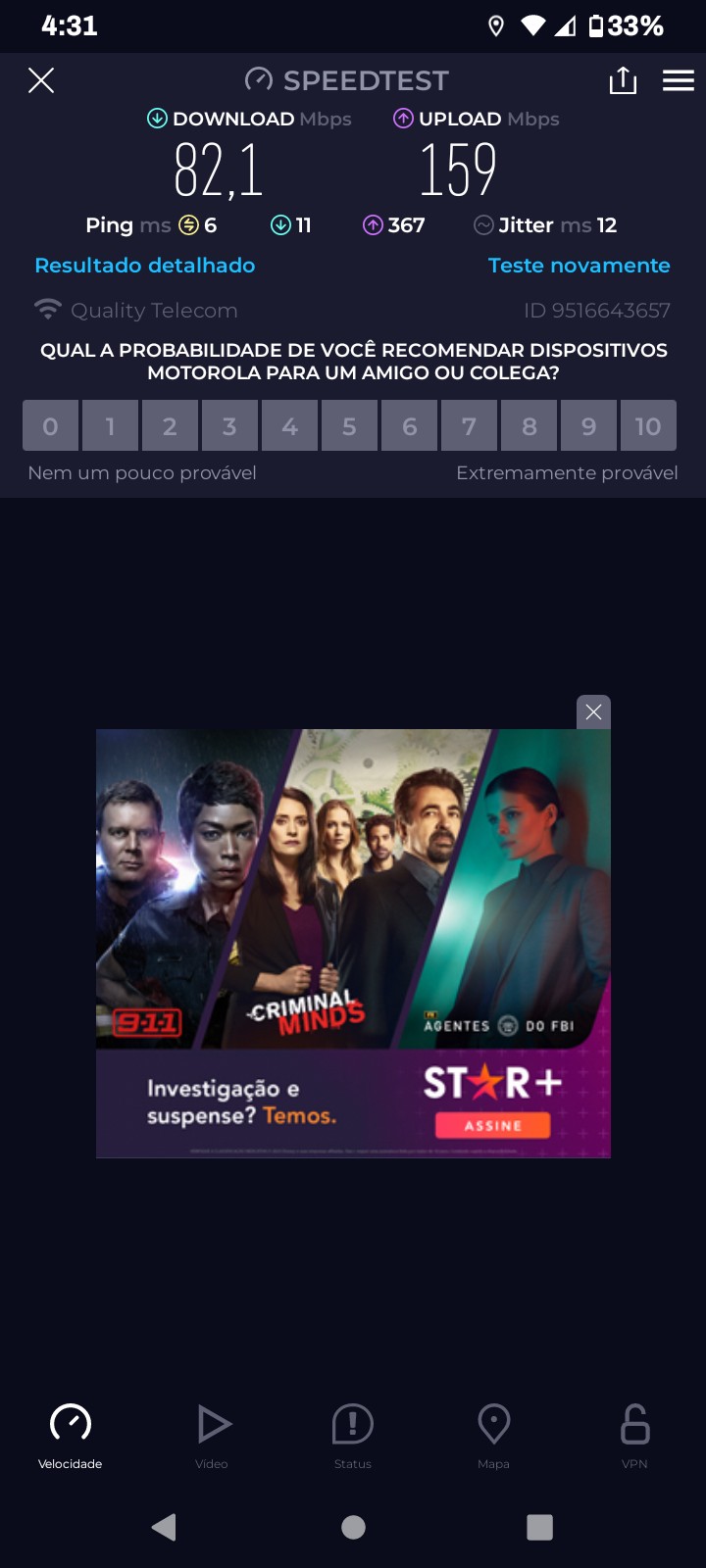Tap Teste novamente to rerun test

[579, 266]
